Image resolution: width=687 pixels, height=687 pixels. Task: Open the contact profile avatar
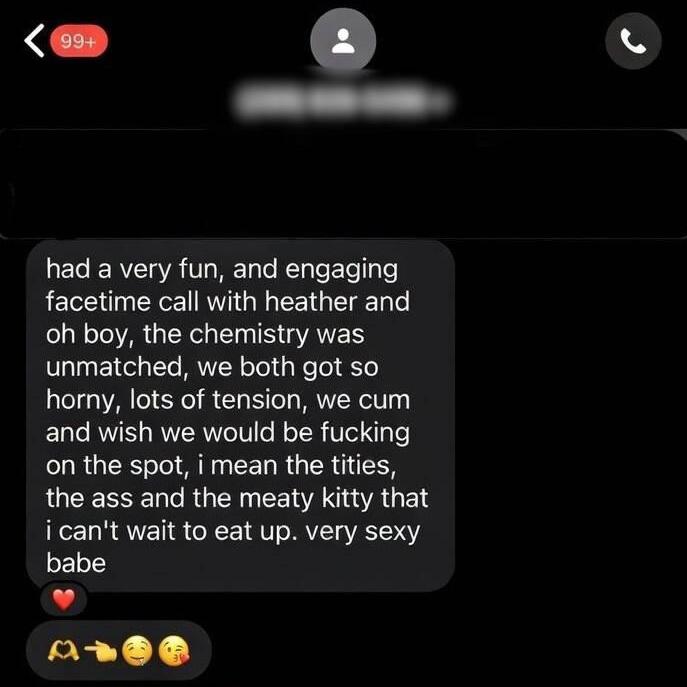click(x=343, y=42)
